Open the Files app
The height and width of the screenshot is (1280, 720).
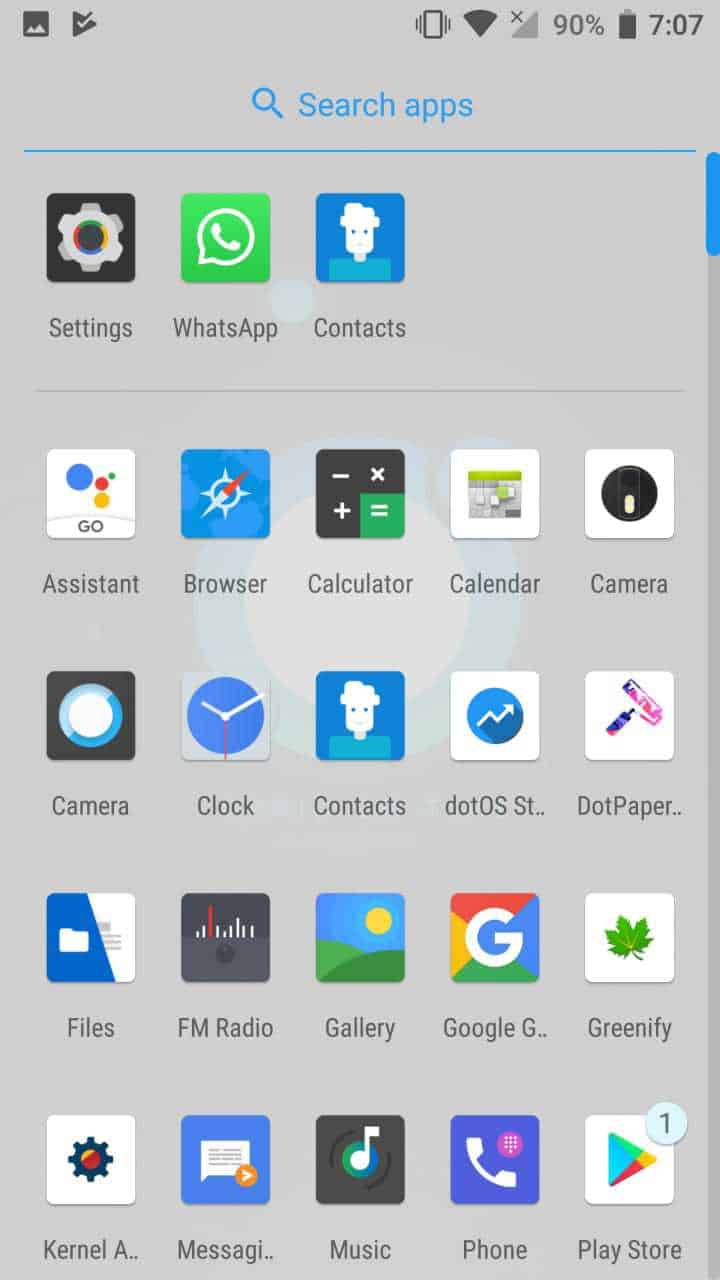[x=90, y=938]
